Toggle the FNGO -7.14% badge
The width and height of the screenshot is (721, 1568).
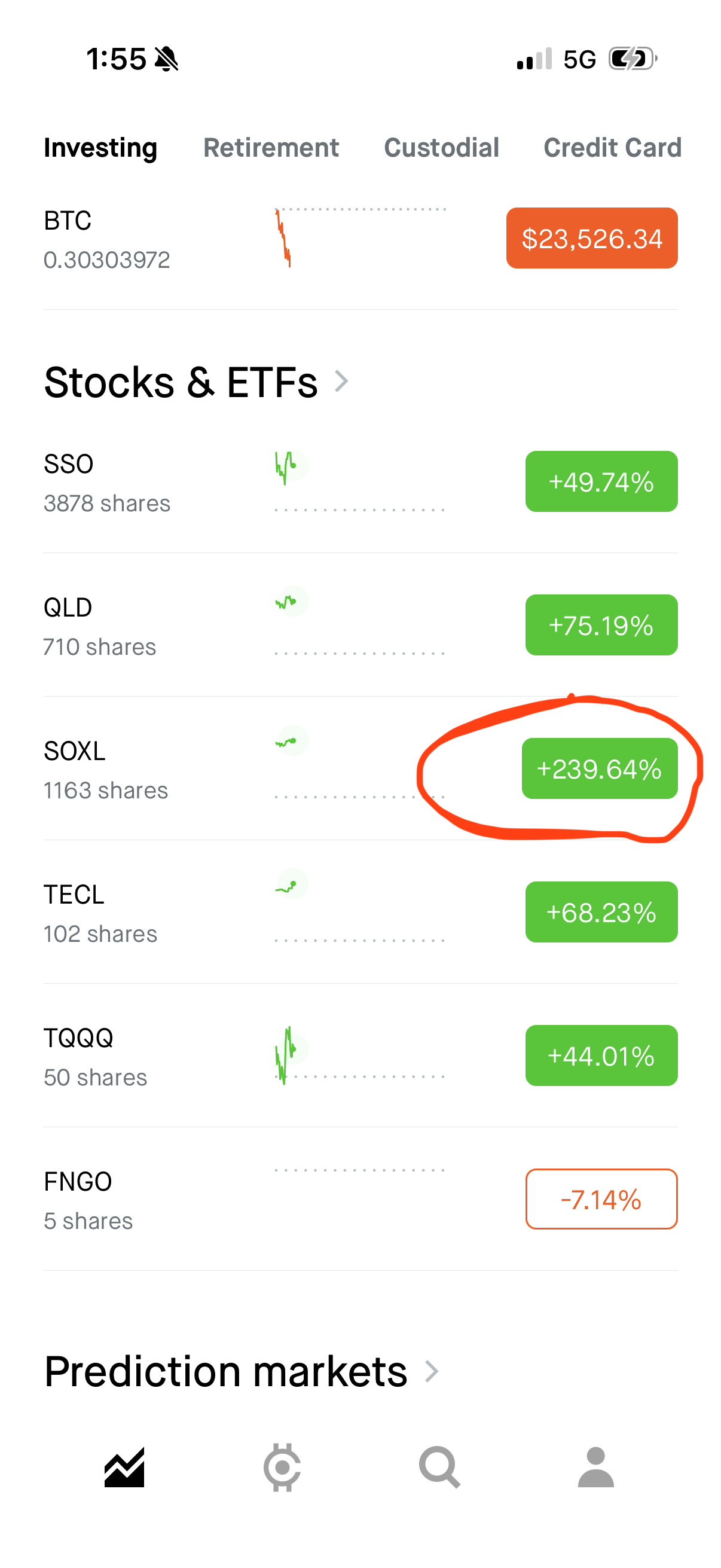pyautogui.click(x=601, y=1199)
